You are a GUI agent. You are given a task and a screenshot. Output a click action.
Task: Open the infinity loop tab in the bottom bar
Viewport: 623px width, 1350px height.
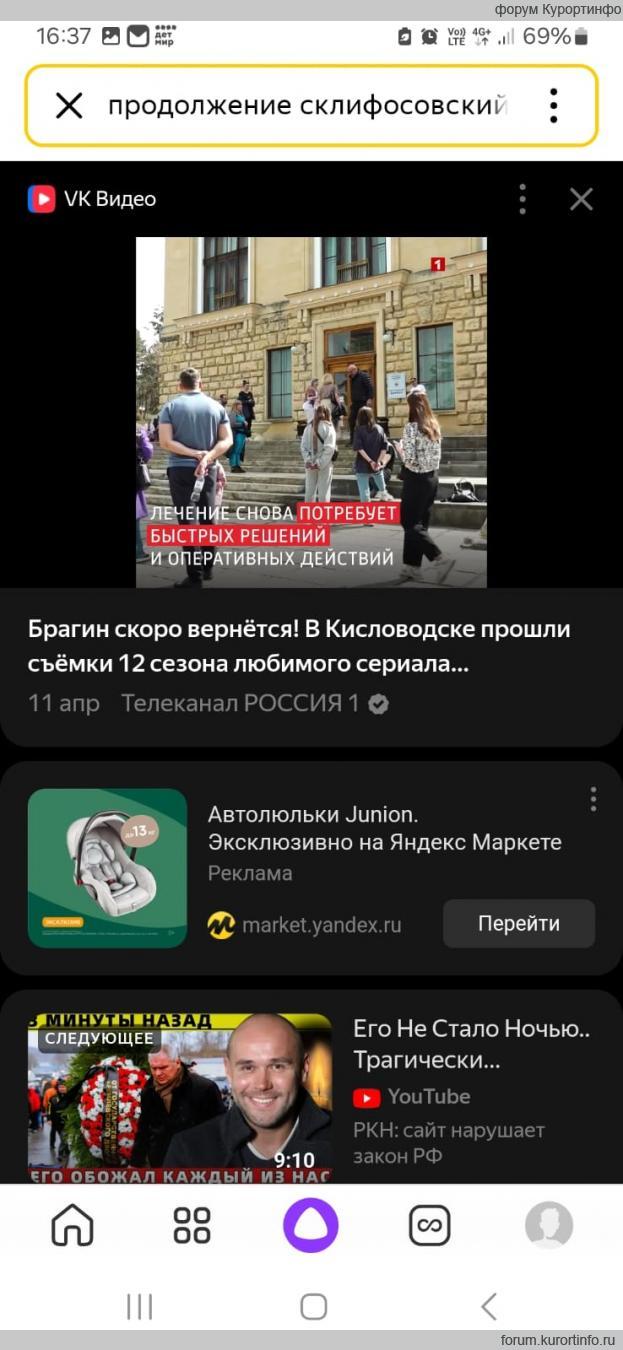430,1225
